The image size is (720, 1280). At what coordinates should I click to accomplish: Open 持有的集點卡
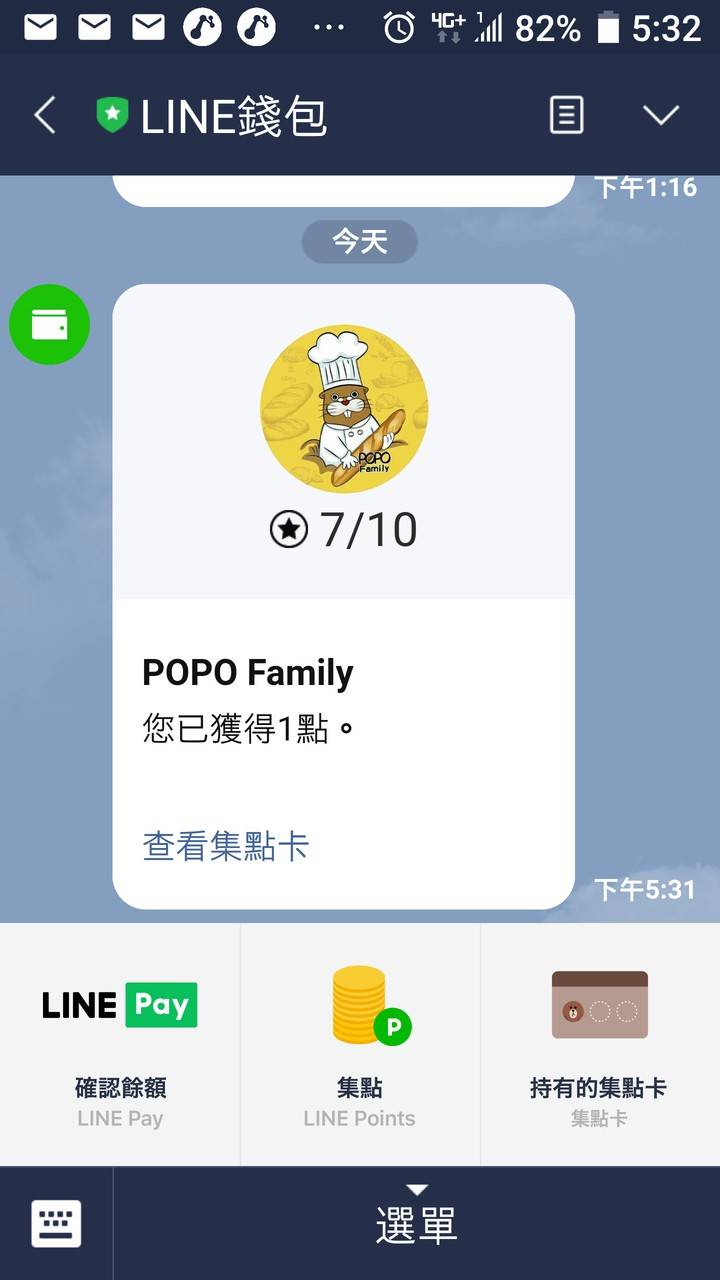click(x=599, y=1044)
